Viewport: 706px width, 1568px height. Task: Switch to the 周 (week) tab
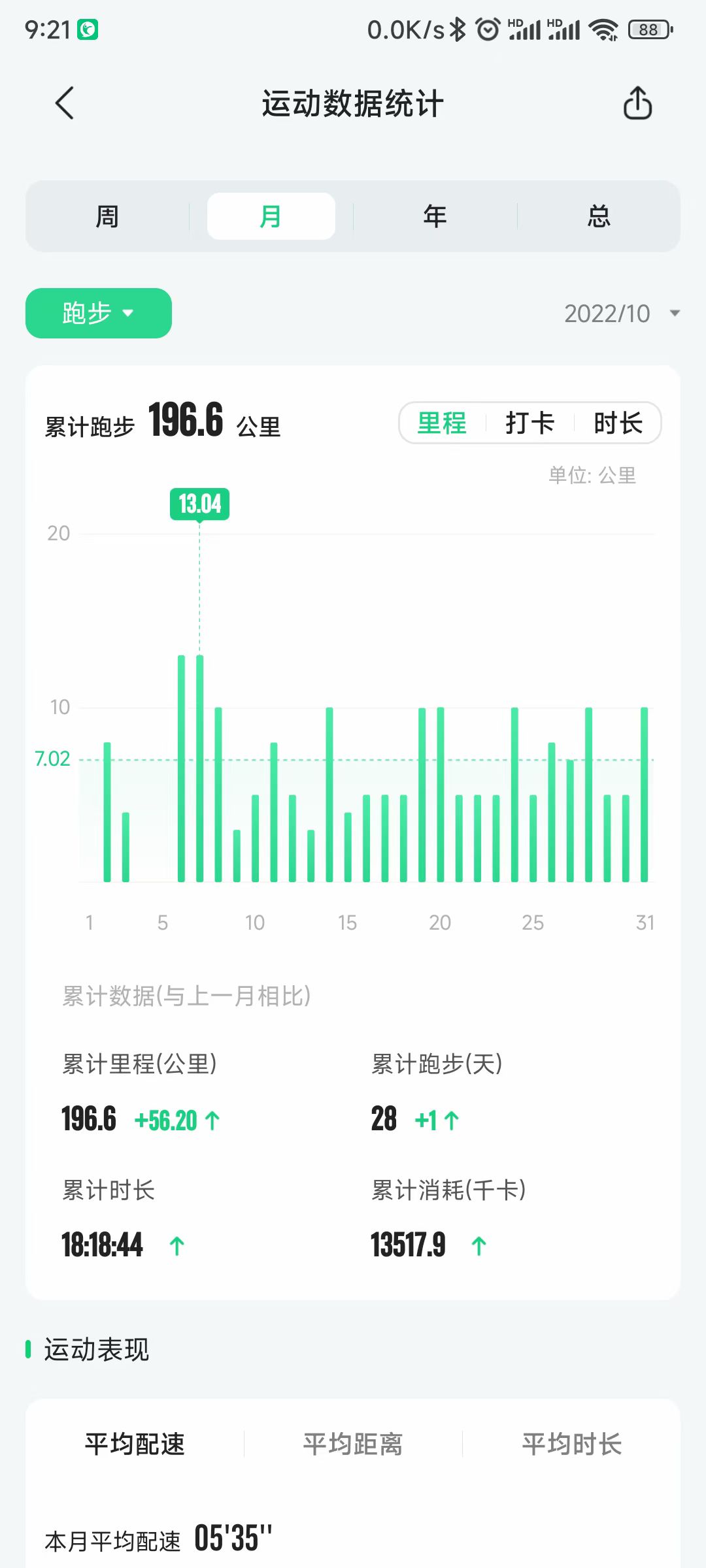(107, 216)
